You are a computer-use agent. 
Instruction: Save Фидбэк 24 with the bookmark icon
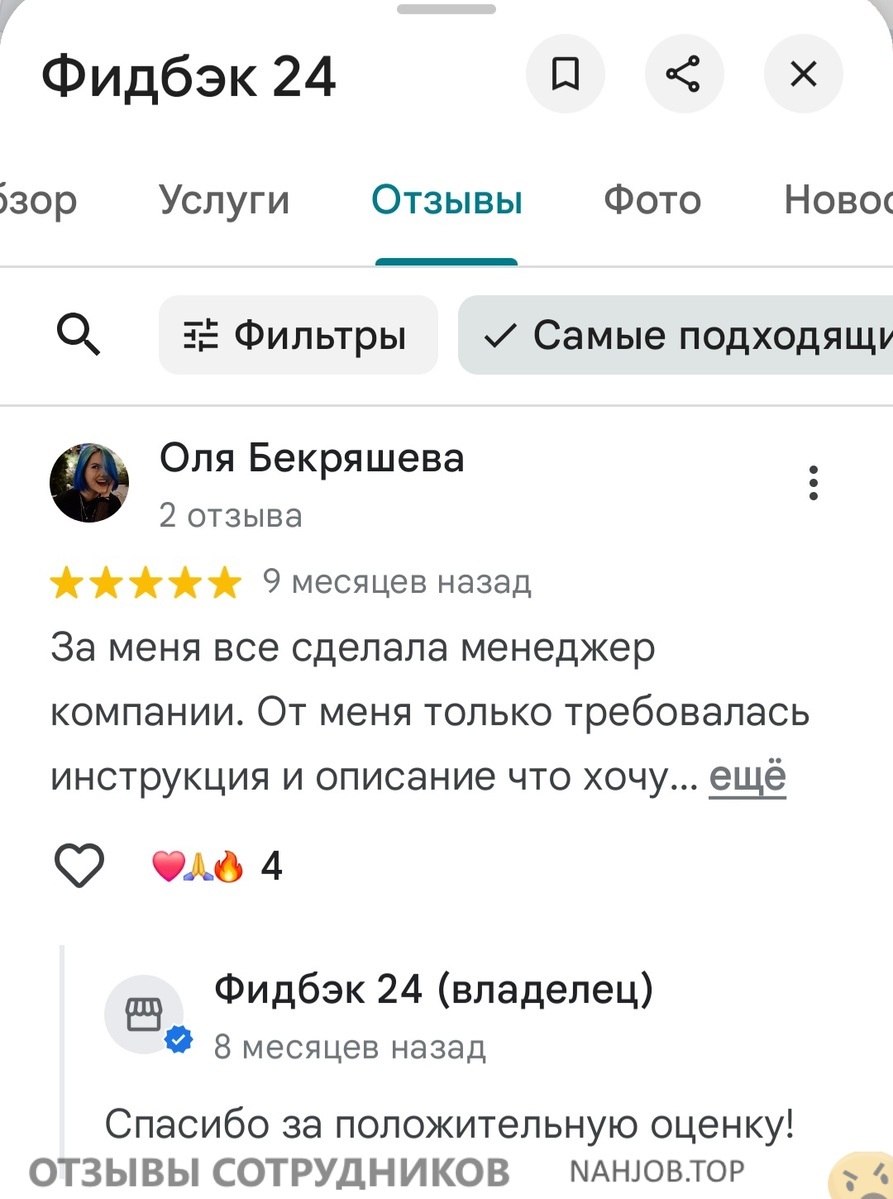point(565,75)
